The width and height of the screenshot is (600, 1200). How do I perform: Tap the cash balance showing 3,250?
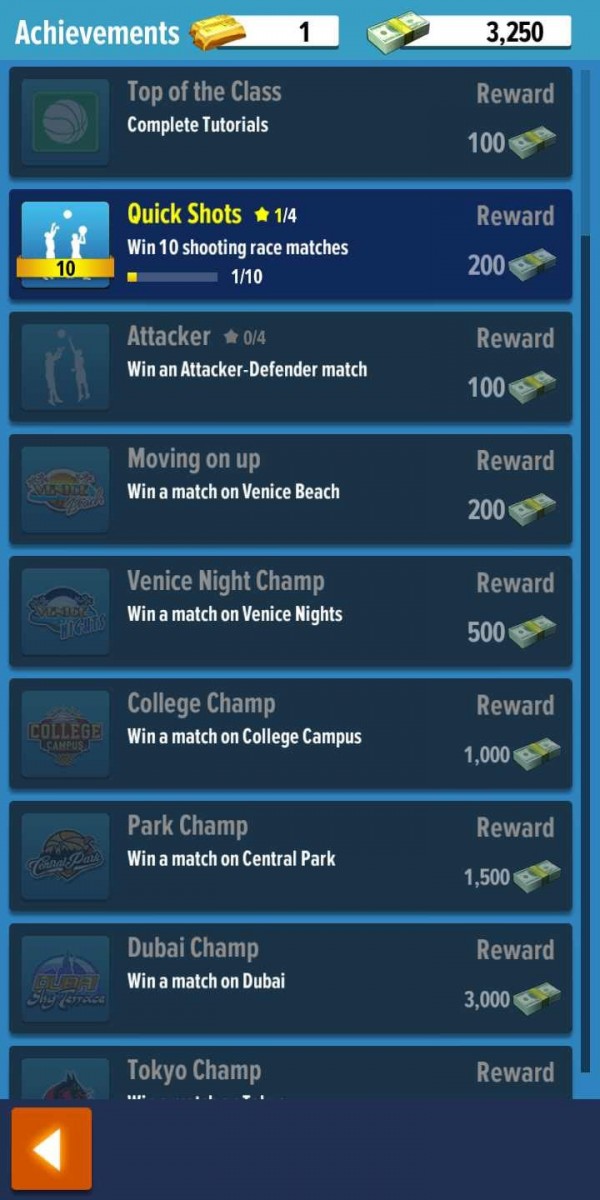coord(470,32)
